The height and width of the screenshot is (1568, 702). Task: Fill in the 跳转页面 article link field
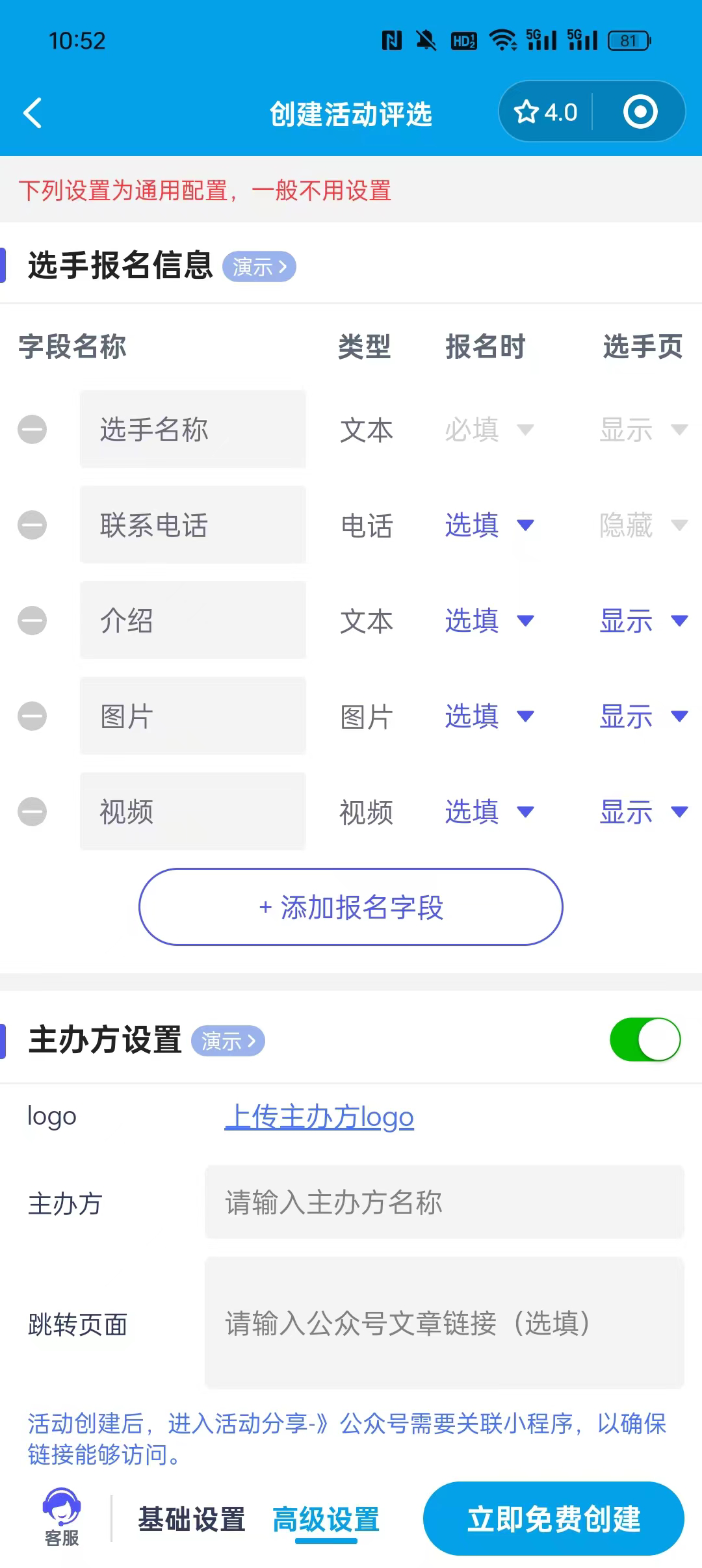[444, 1323]
